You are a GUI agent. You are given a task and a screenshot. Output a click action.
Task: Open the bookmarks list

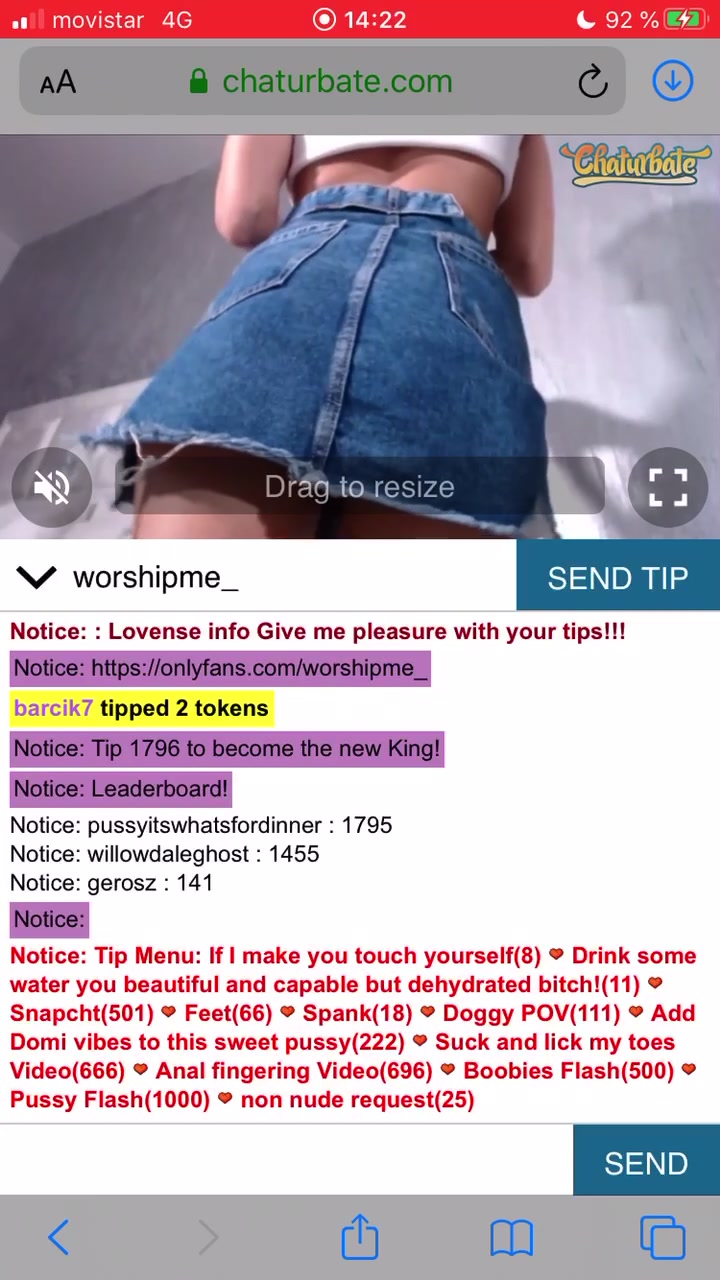511,1238
